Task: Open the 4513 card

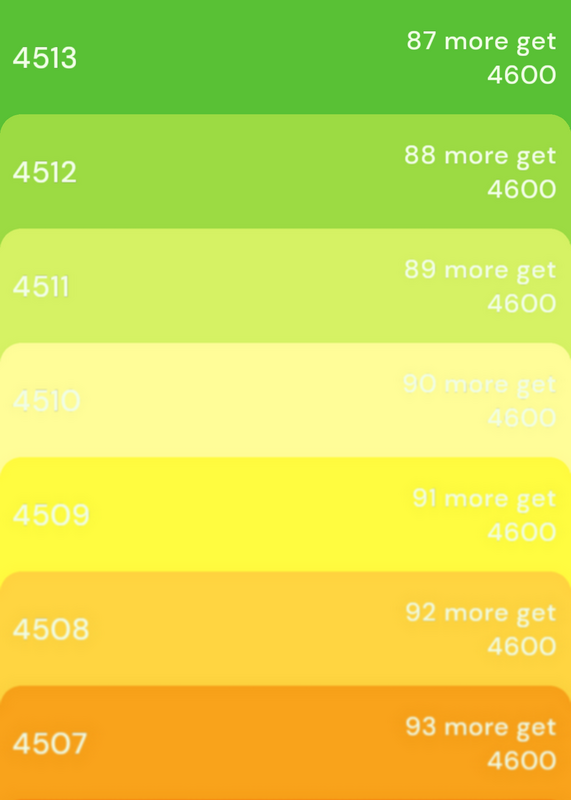Action: pyautogui.click(x=285, y=57)
